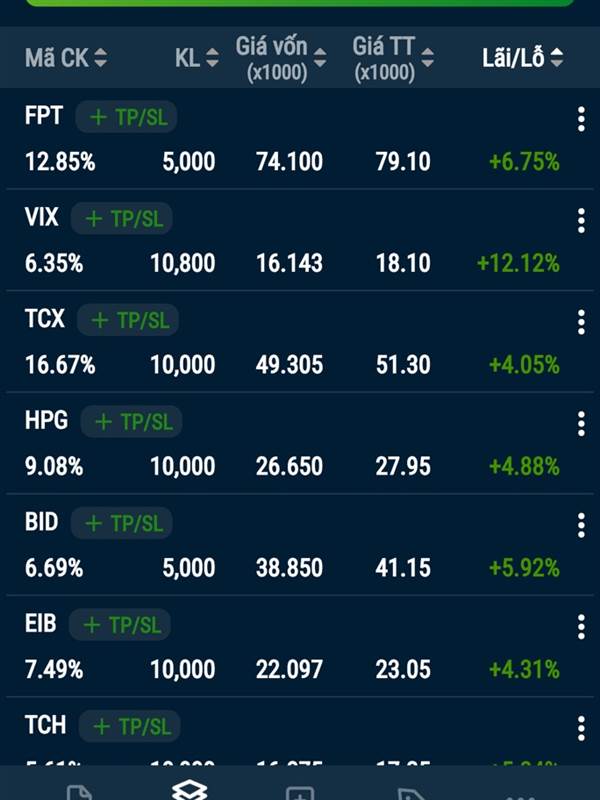Screen dimensions: 600x800
Task: Sort the list by KL quantity
Action: (x=196, y=58)
